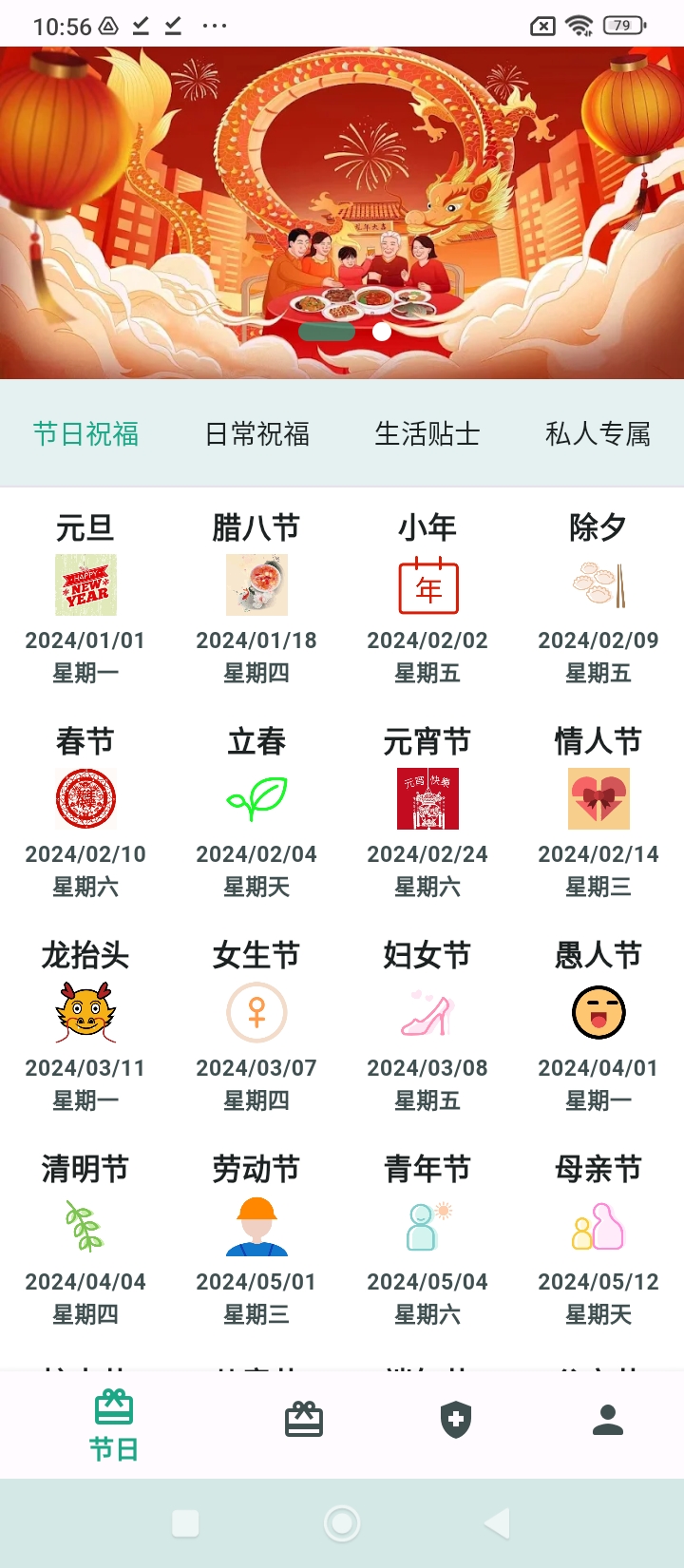Image resolution: width=684 pixels, height=1568 pixels.
Task: Go to the profile person tab
Action: [608, 1421]
